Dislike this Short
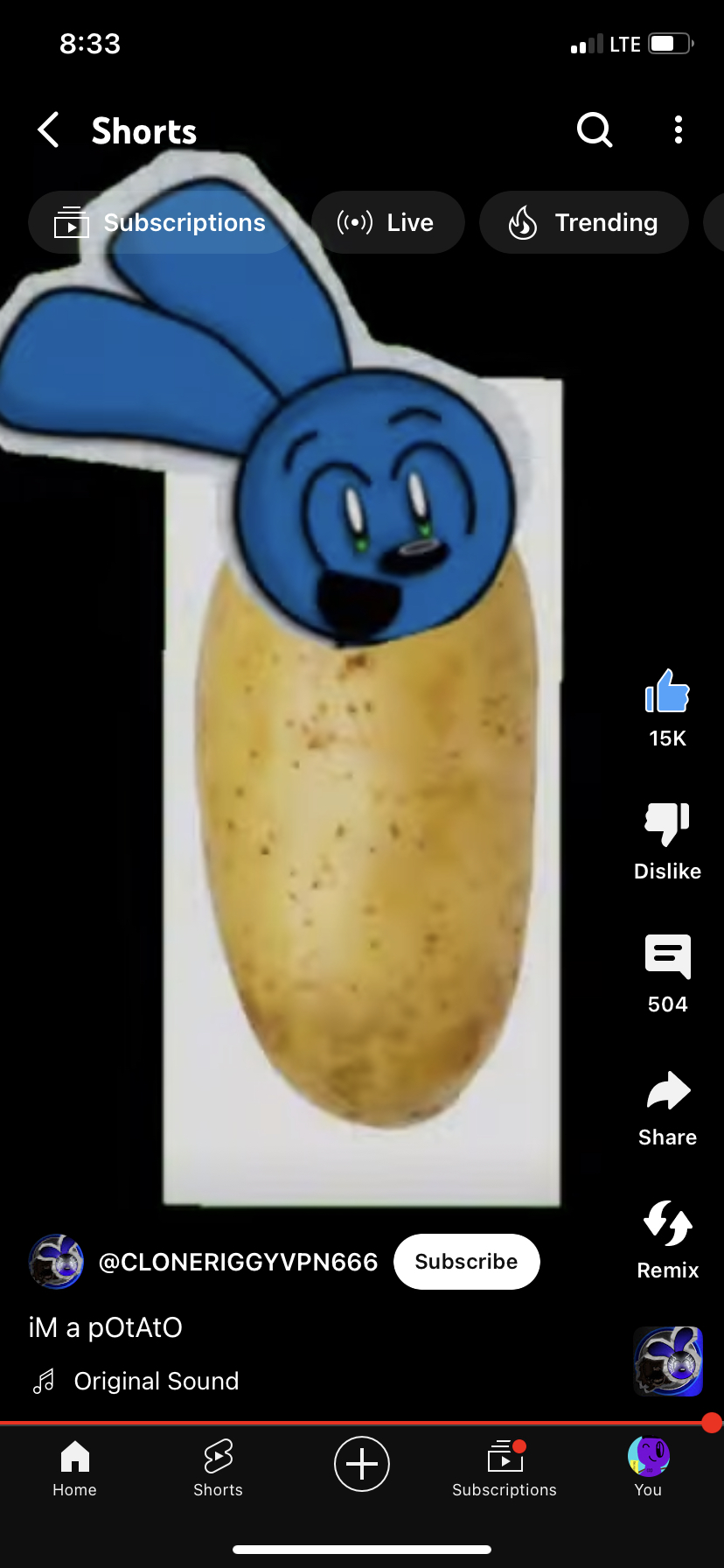 (667, 825)
